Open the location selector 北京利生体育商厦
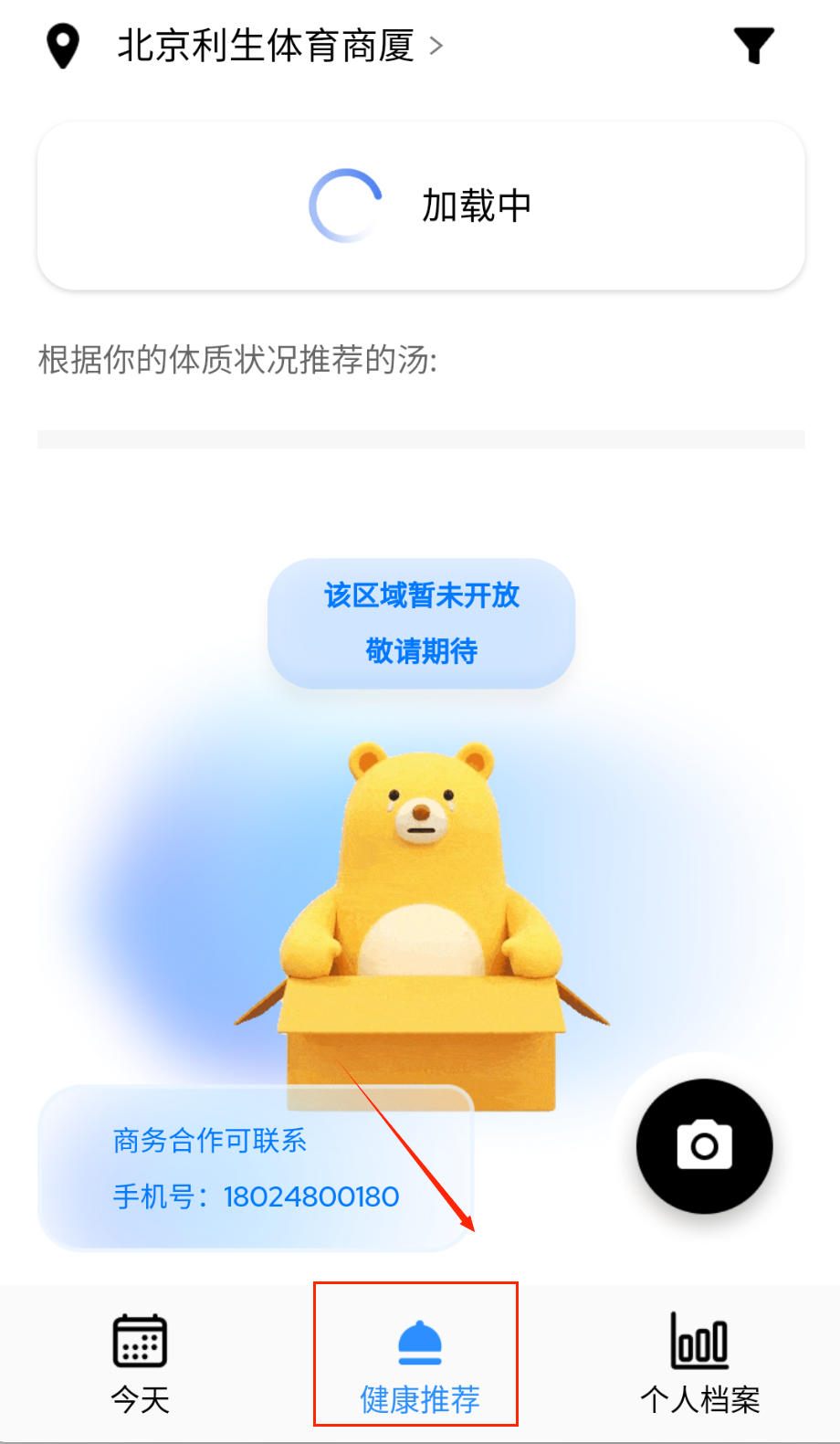This screenshot has height=1444, width=840. pyautogui.click(x=265, y=46)
